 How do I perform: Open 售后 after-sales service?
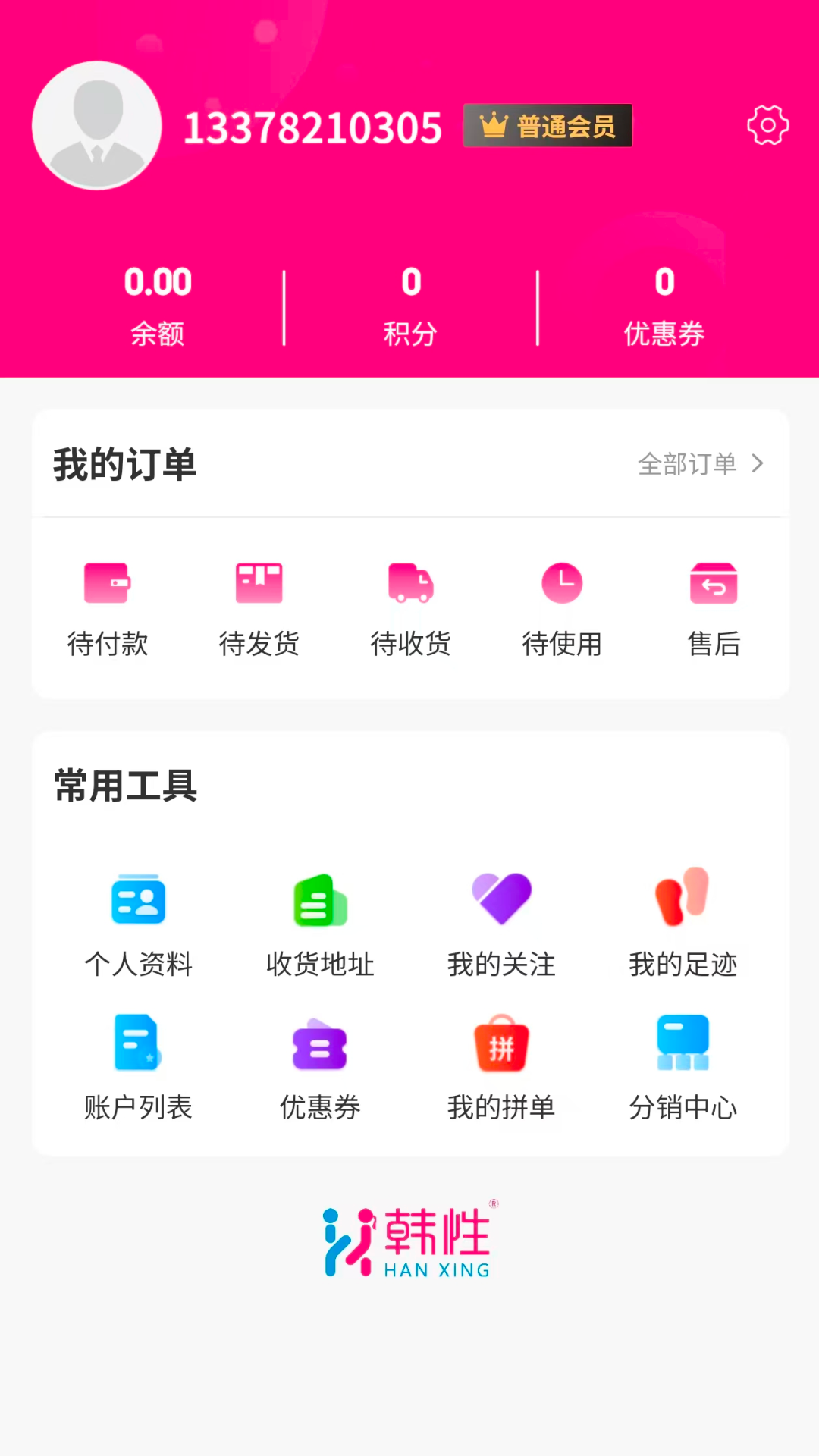pyautogui.click(x=714, y=608)
